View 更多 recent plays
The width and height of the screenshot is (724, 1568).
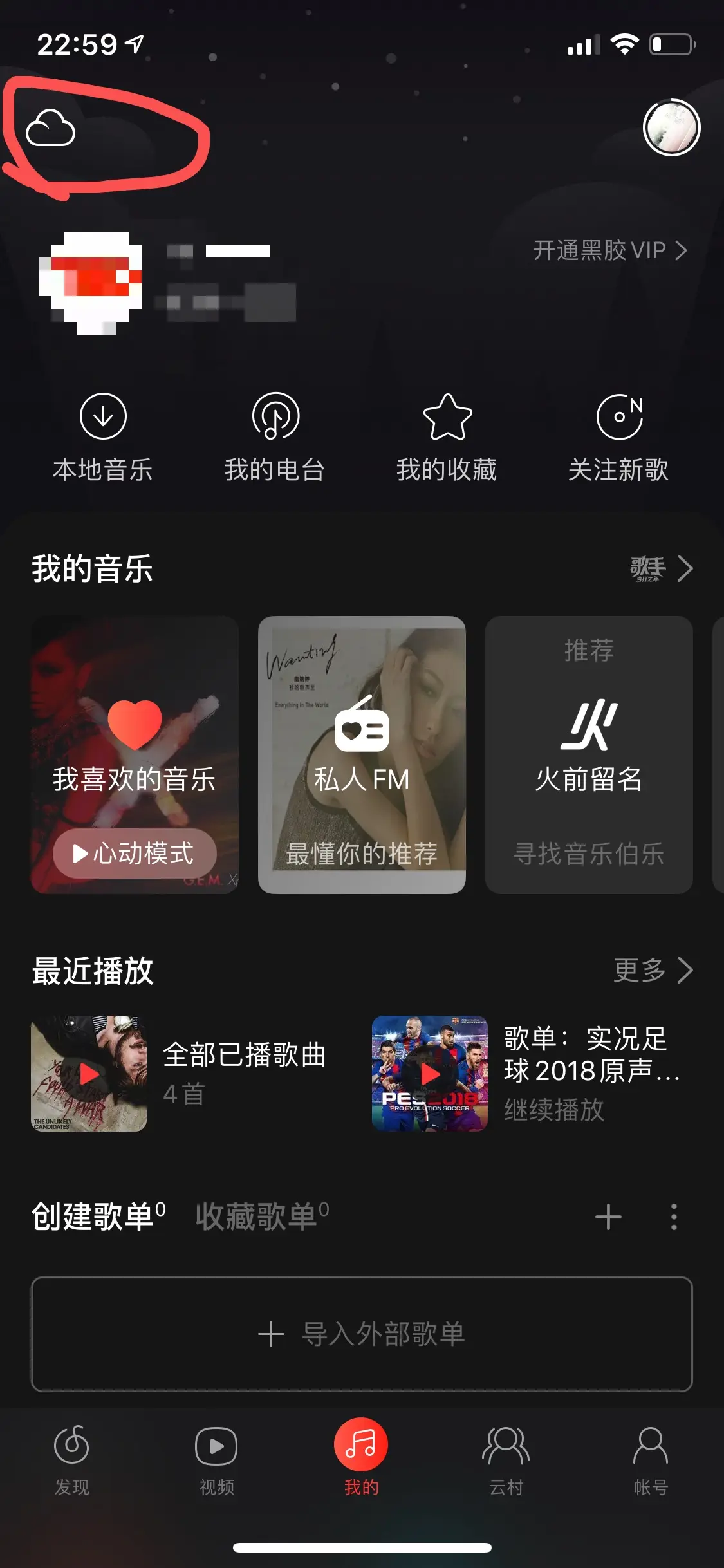(x=652, y=970)
